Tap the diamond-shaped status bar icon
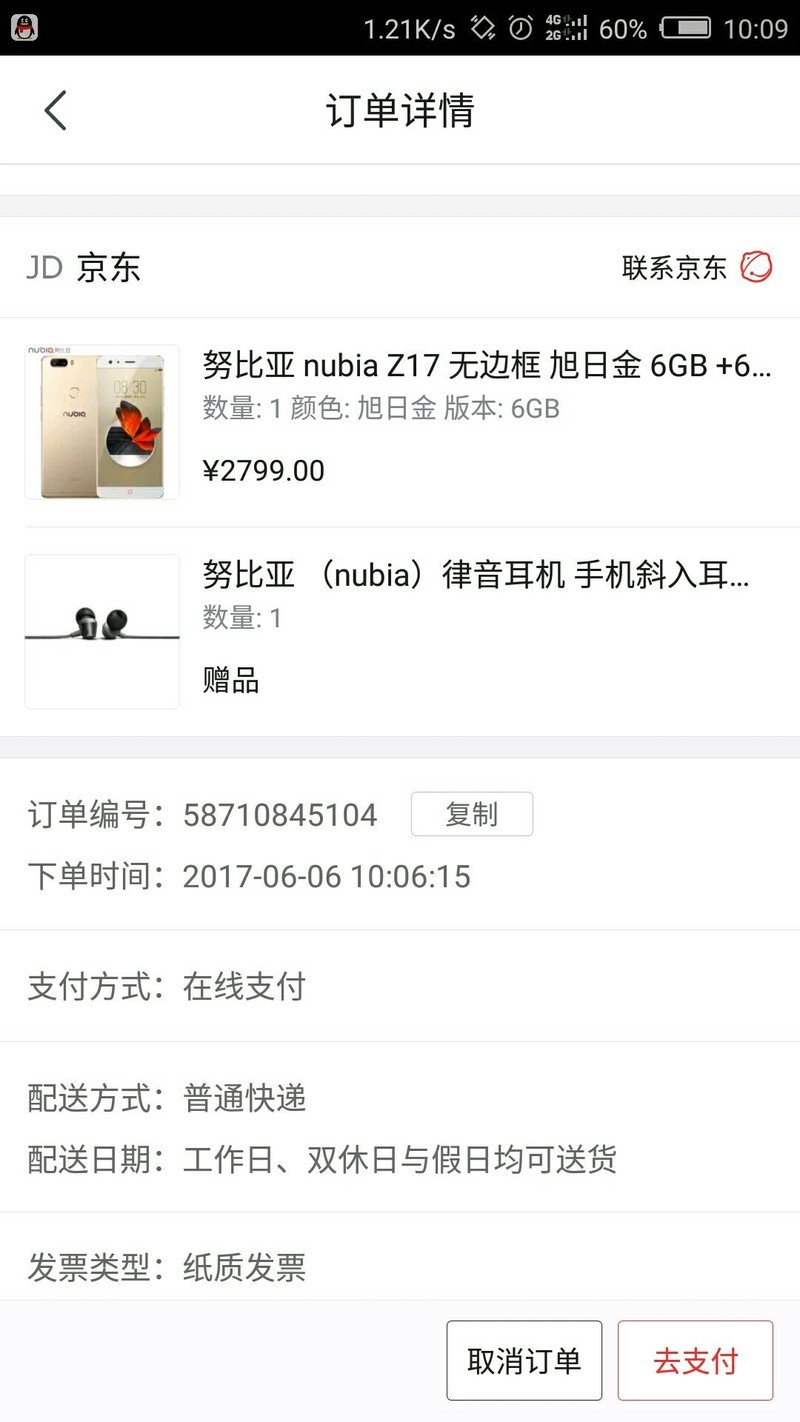The image size is (800, 1422). (482, 28)
